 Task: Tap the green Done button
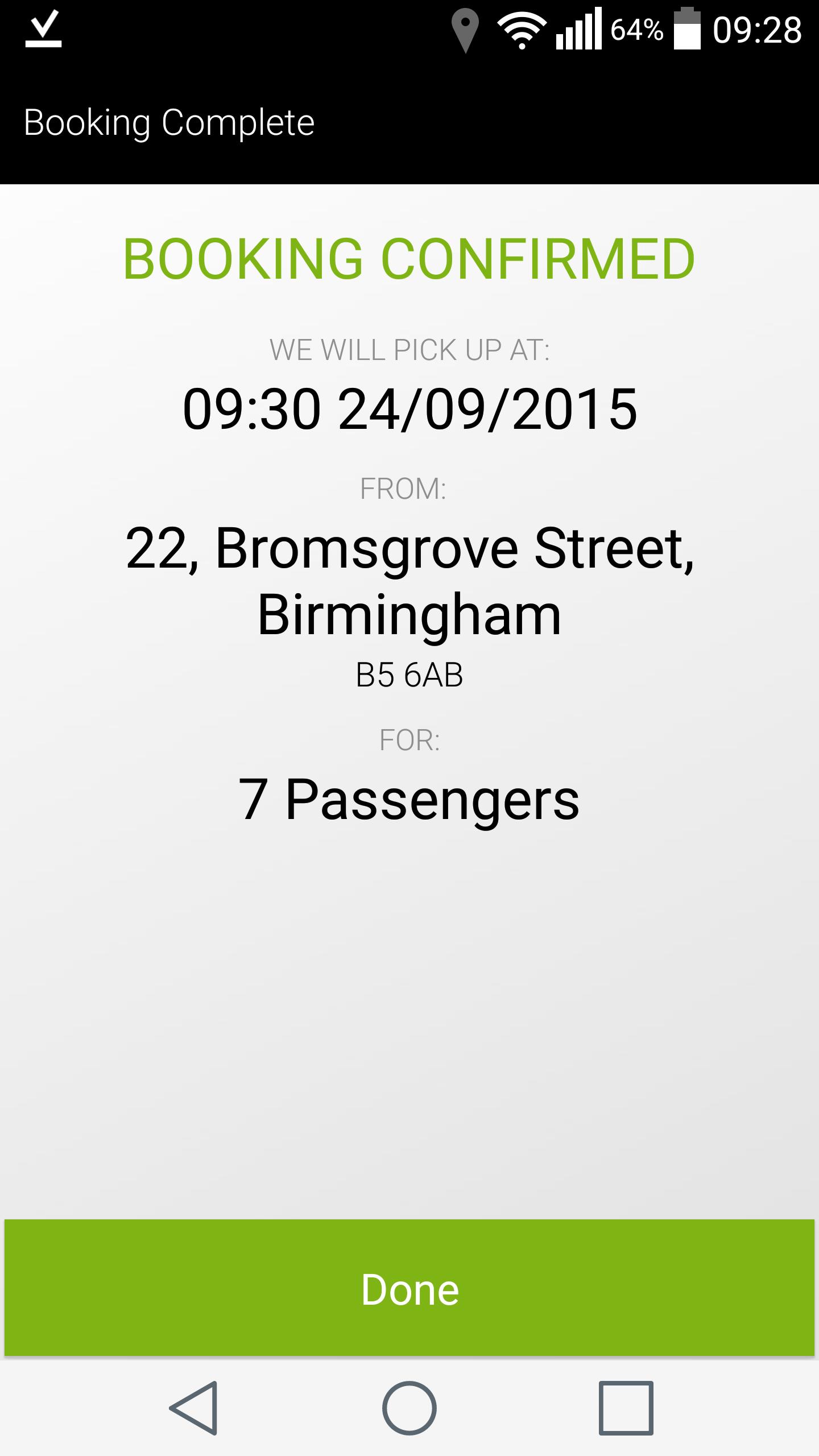click(409, 1289)
